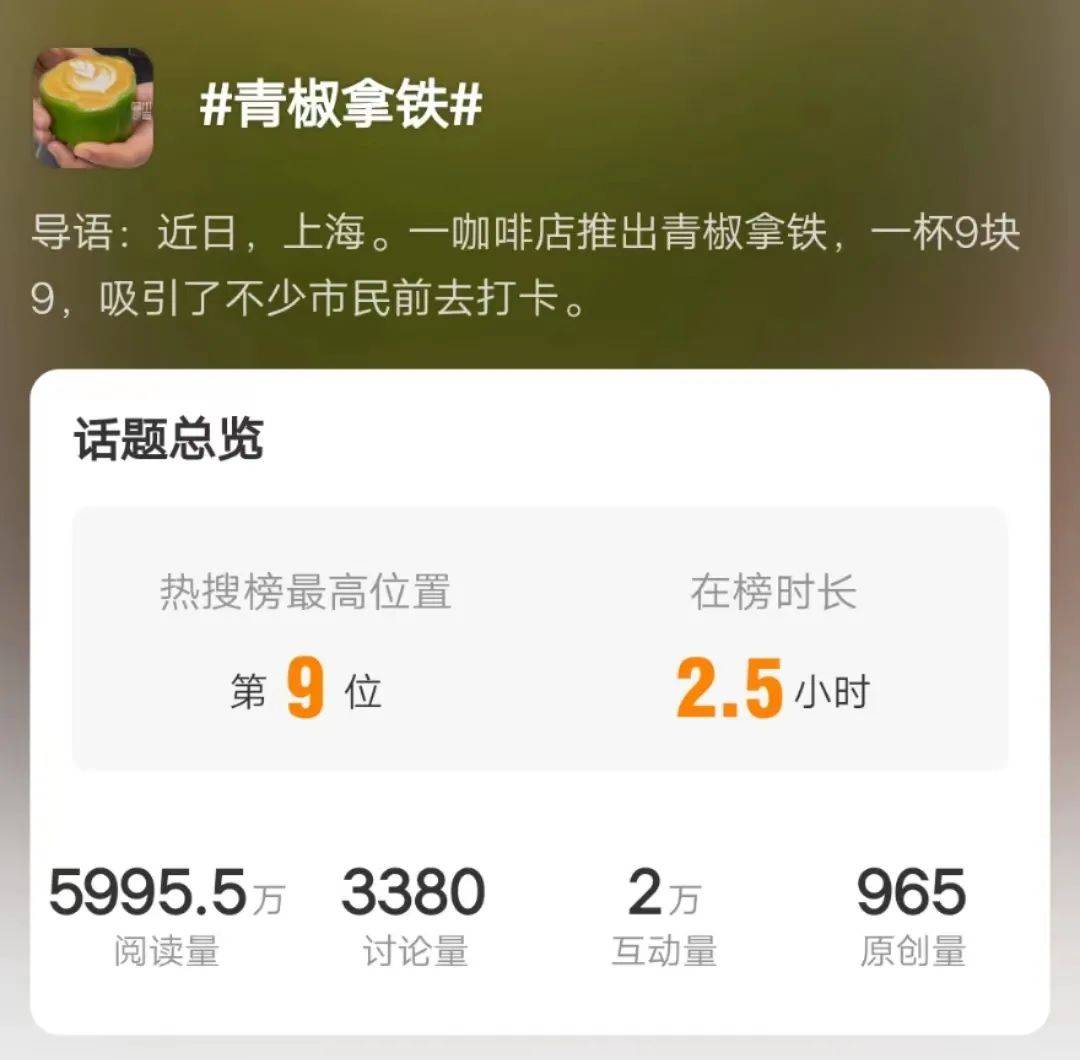Open the 青椒拿铁 topic cover image
The image size is (1080, 1060).
[93, 107]
